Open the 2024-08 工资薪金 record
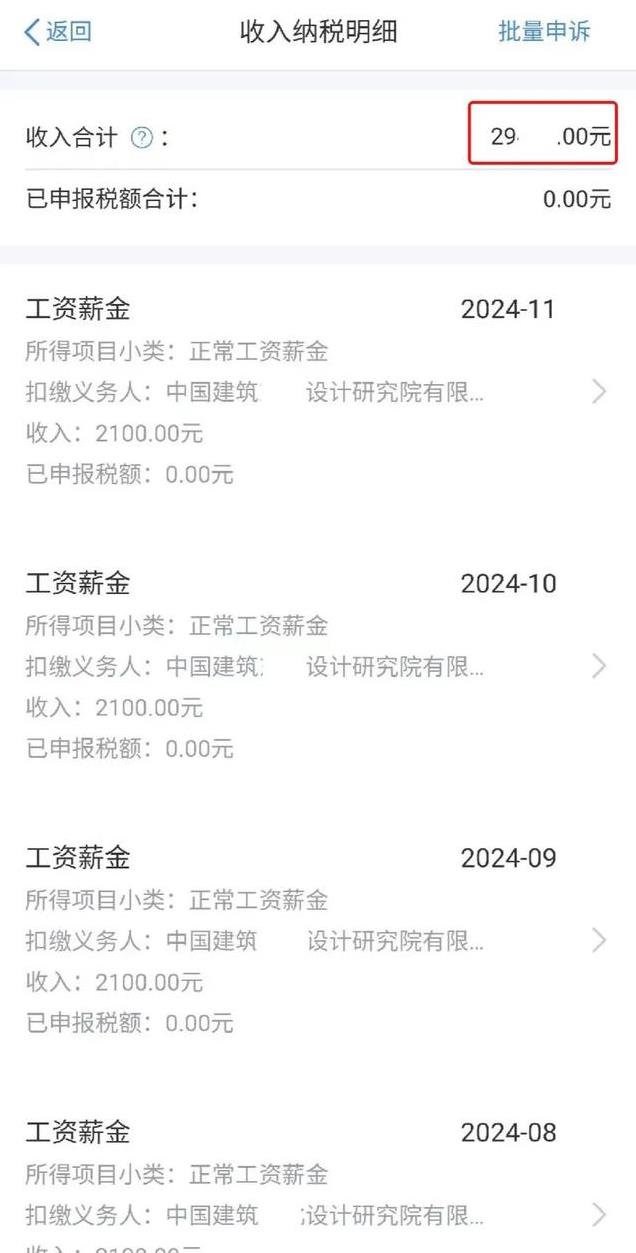636x1253 pixels. point(318,1176)
